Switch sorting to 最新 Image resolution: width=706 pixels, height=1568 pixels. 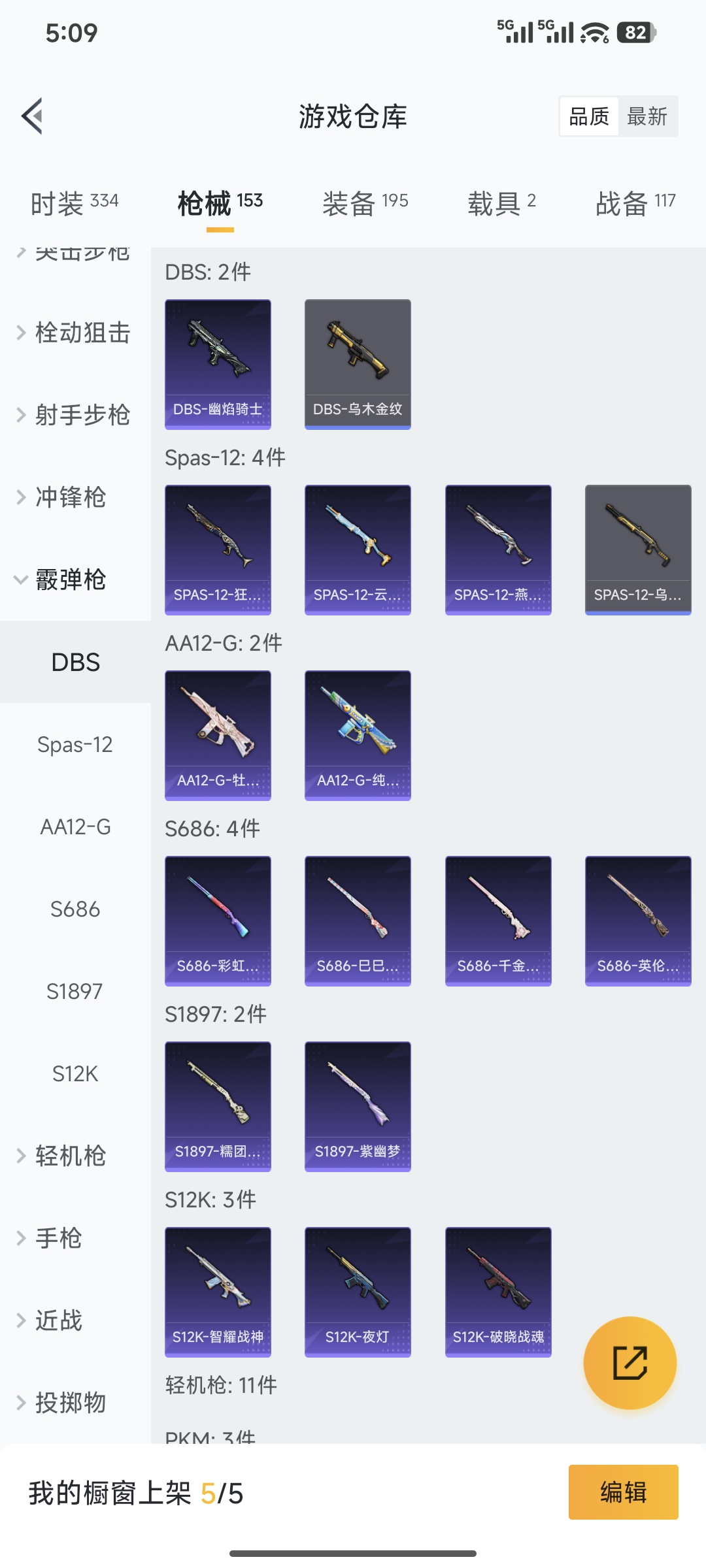(648, 116)
